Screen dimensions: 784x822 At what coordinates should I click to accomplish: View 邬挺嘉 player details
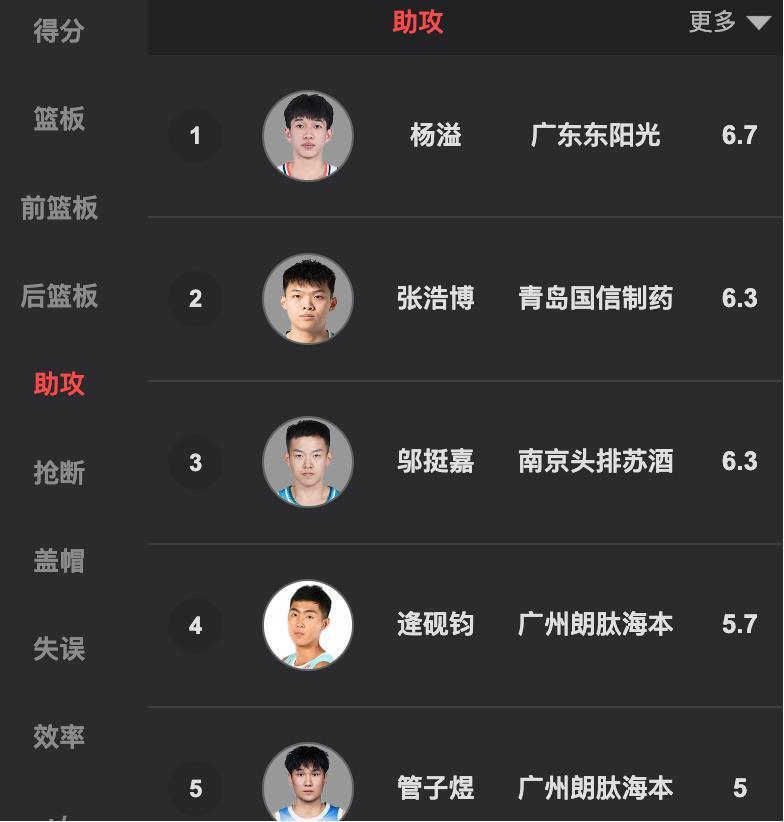click(x=436, y=462)
